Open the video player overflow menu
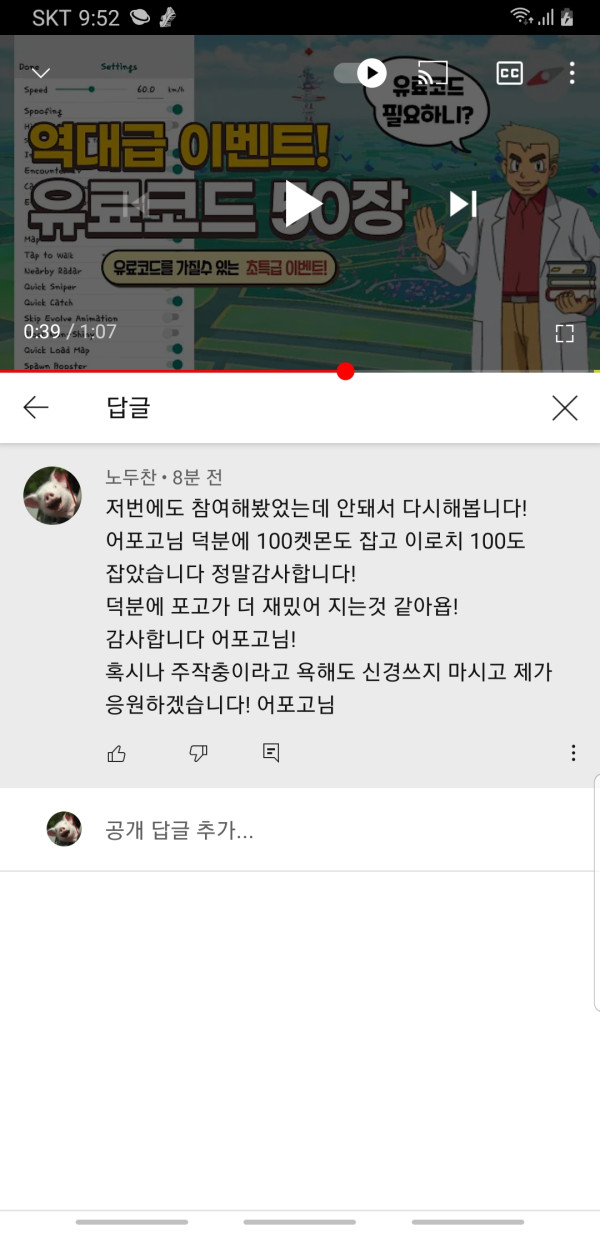This screenshot has height=1233, width=600. (x=572, y=73)
